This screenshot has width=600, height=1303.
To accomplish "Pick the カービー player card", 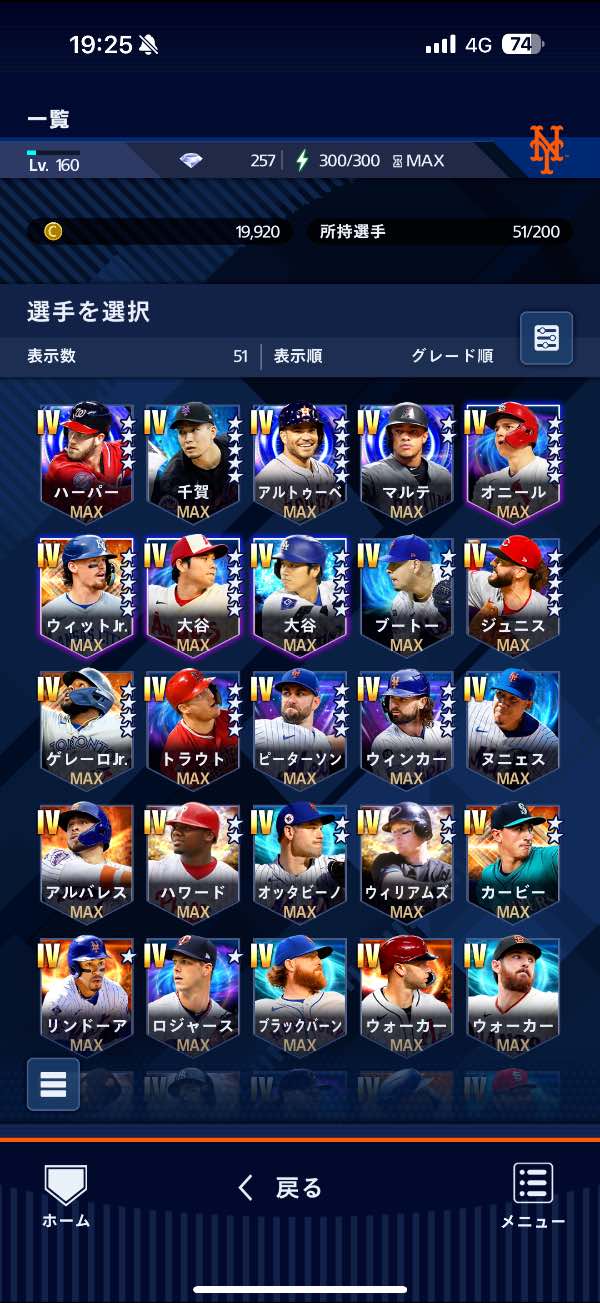I will 513,862.
